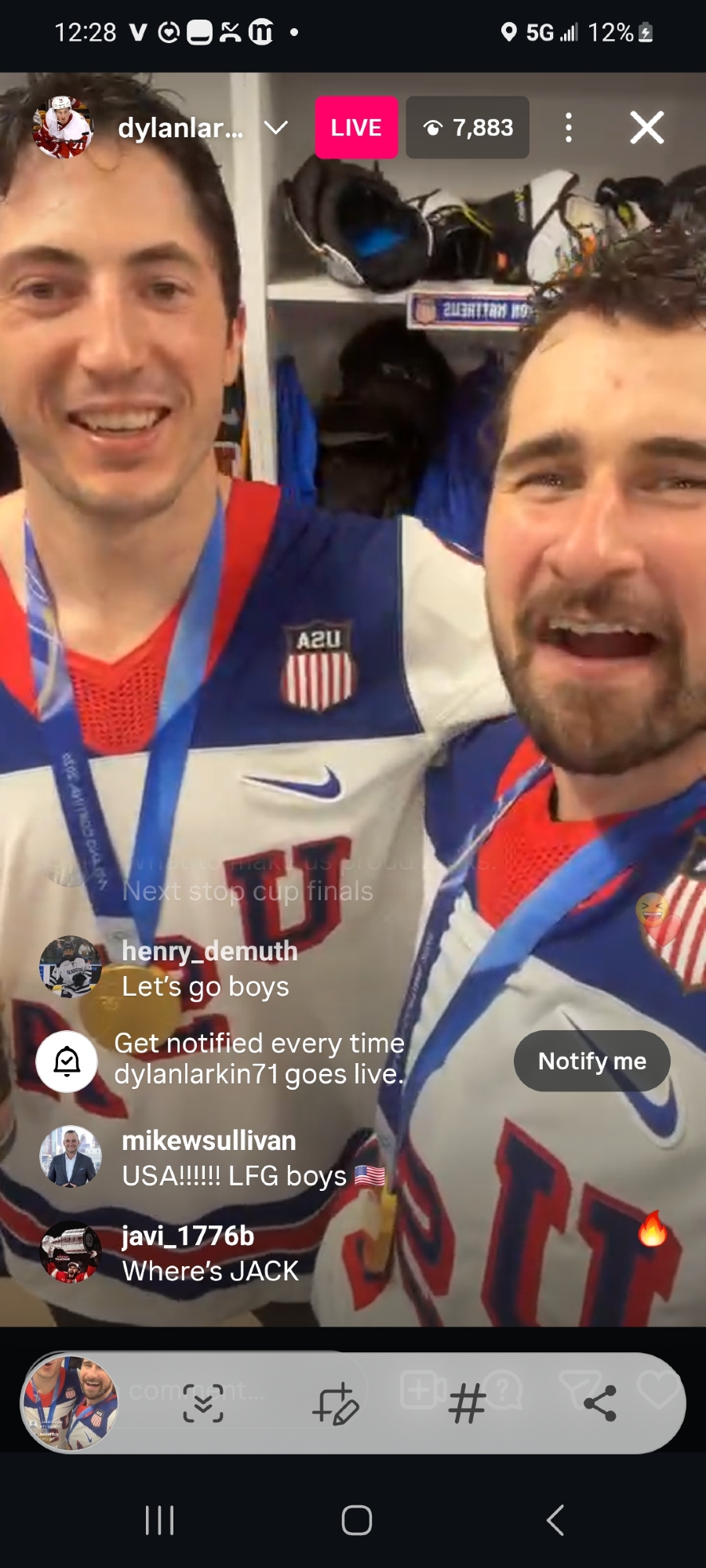706x1568 pixels.
Task: Expand the dylanlar... host dropdown chevron
Action: (x=276, y=128)
